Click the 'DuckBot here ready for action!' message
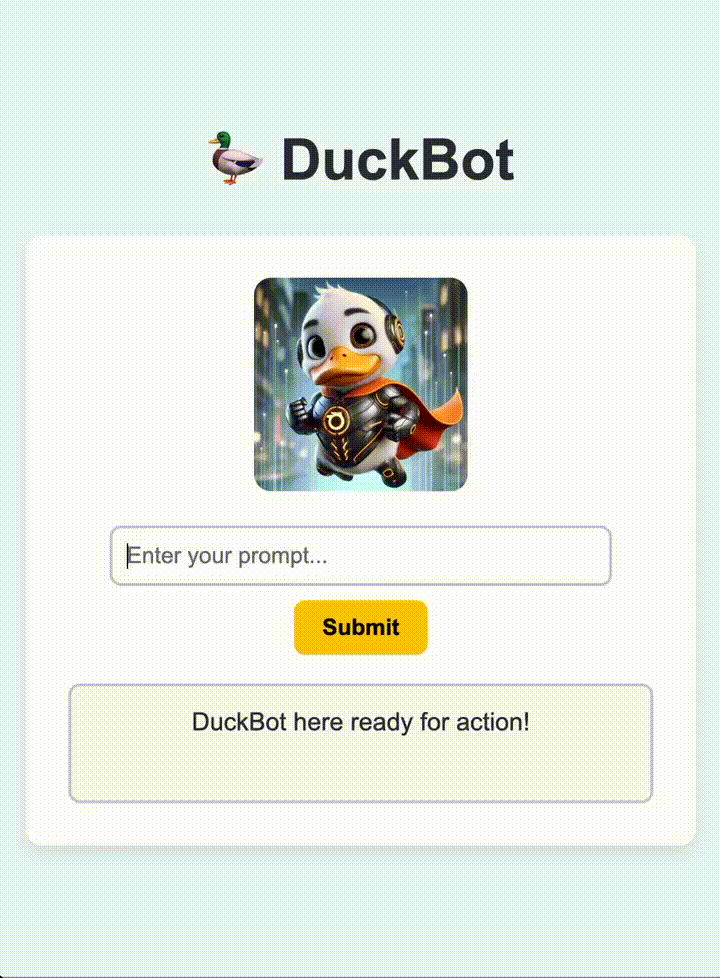This screenshot has height=978, width=720. coord(360,722)
